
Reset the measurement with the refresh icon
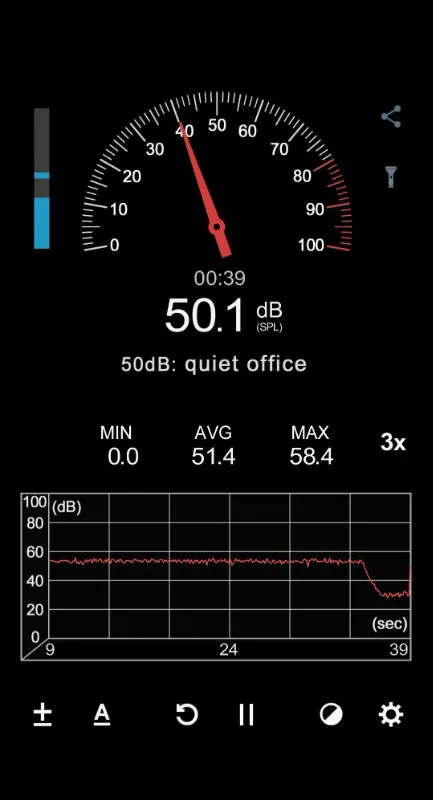(x=187, y=714)
